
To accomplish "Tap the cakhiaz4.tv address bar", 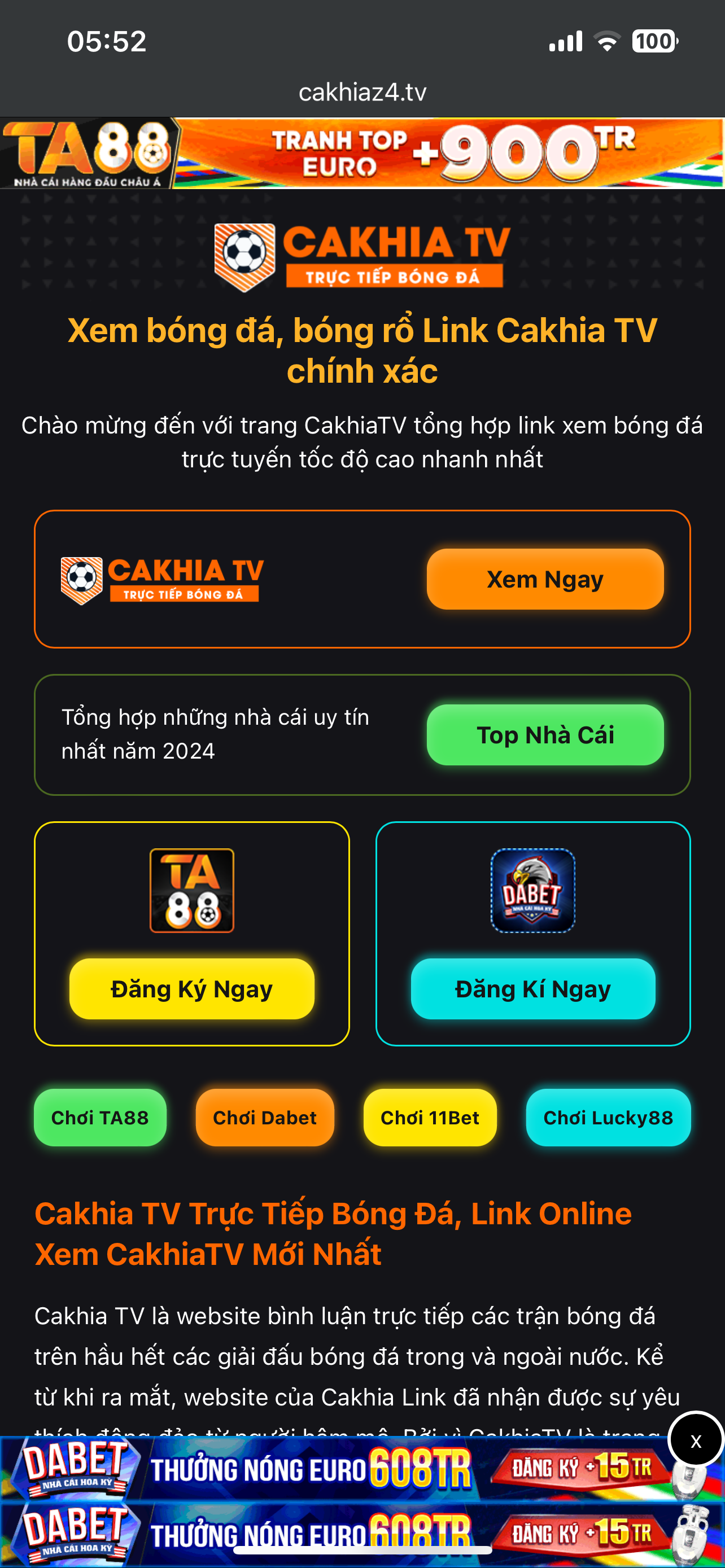I will (362, 92).
